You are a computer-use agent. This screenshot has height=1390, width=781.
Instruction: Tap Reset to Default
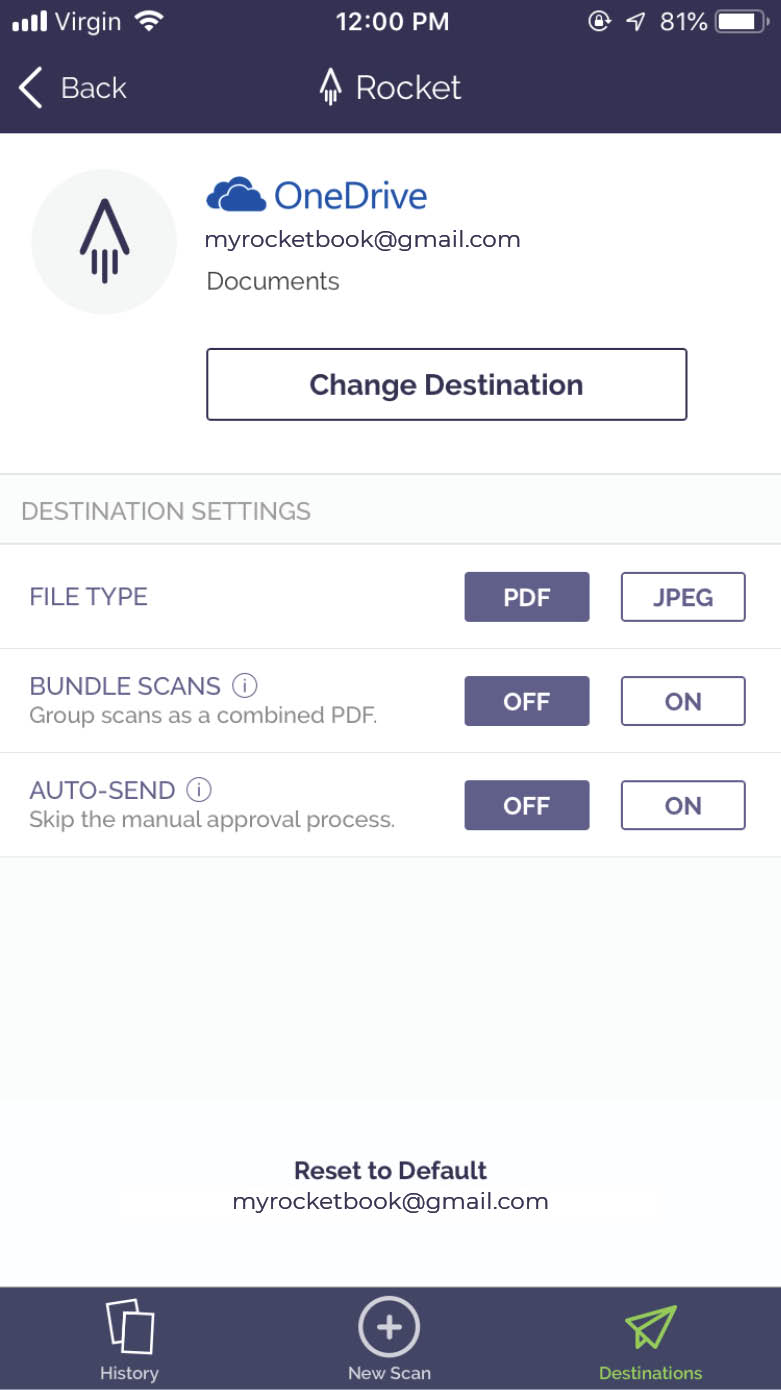click(390, 1171)
